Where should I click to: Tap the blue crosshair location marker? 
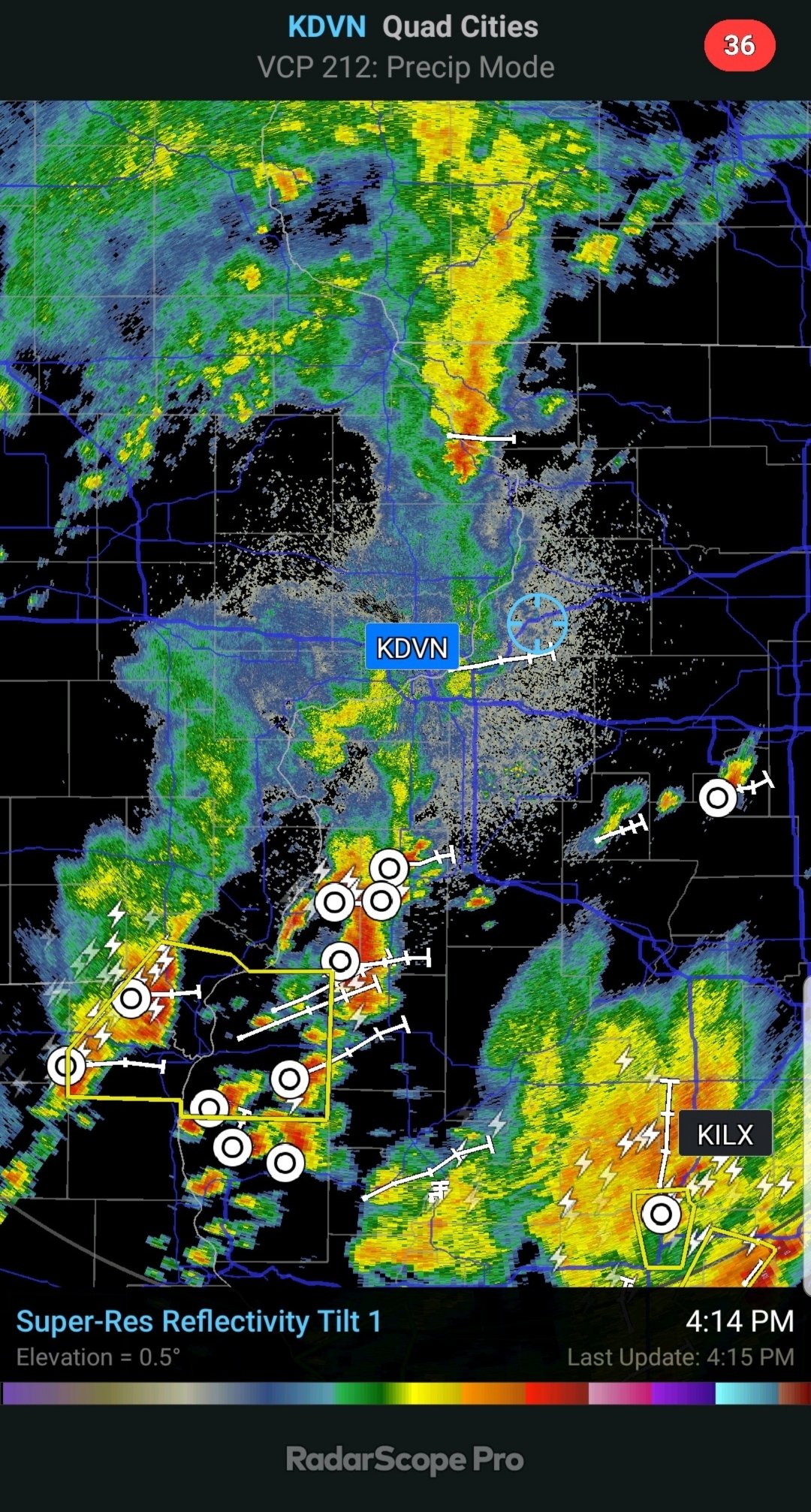(537, 623)
